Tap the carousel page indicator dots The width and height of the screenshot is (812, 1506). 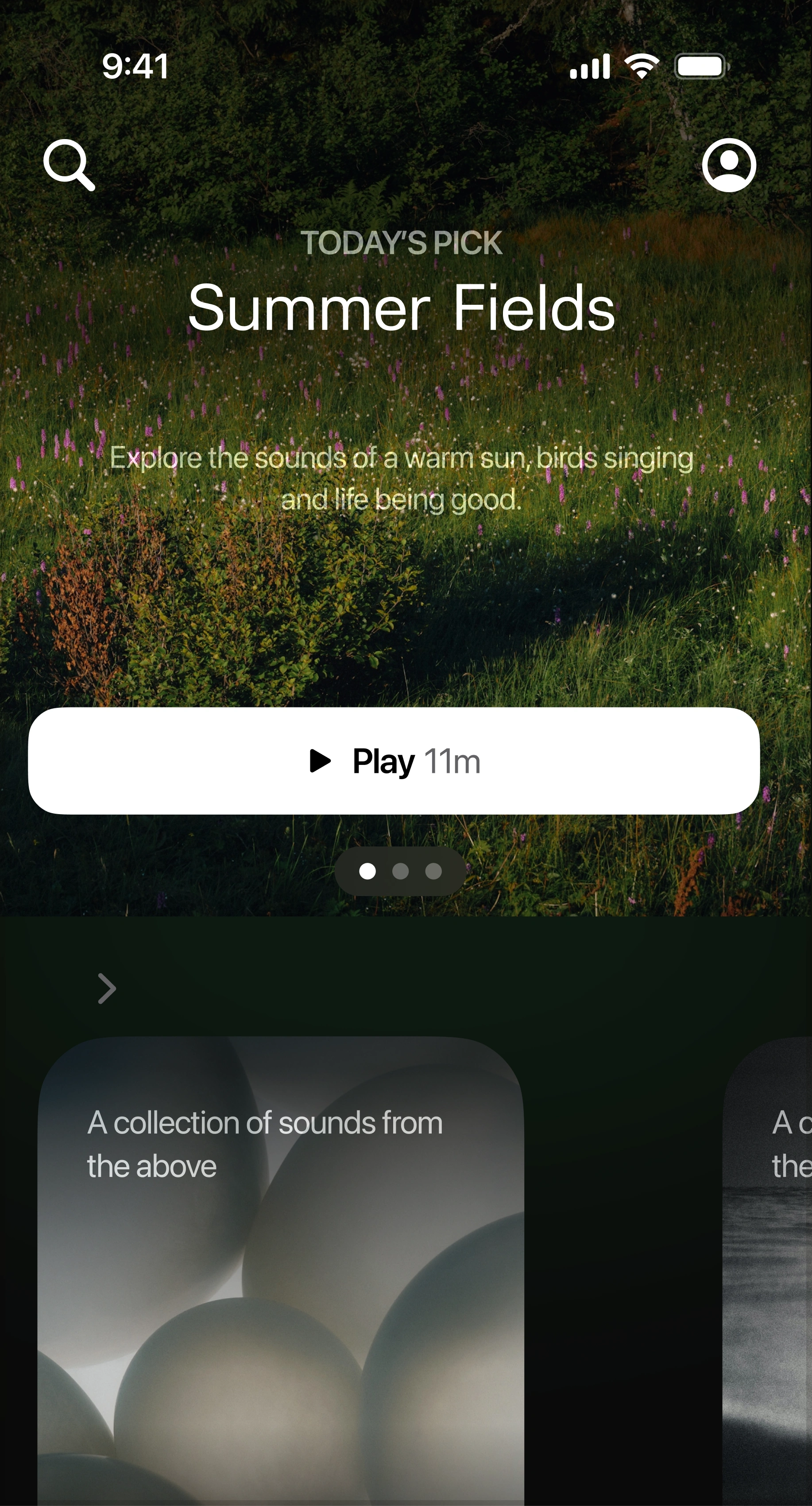tap(400, 871)
